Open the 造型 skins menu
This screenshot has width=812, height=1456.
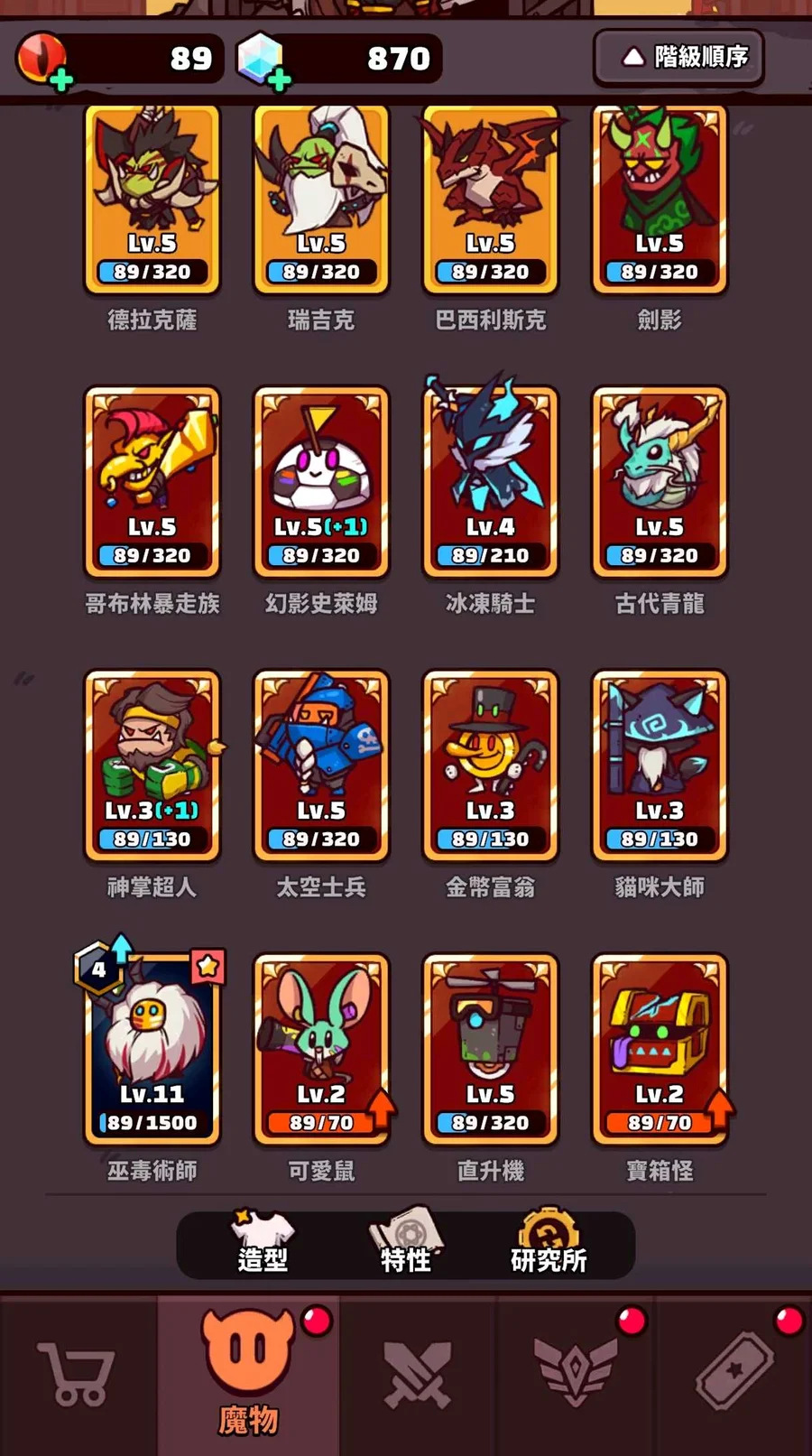[263, 1245]
